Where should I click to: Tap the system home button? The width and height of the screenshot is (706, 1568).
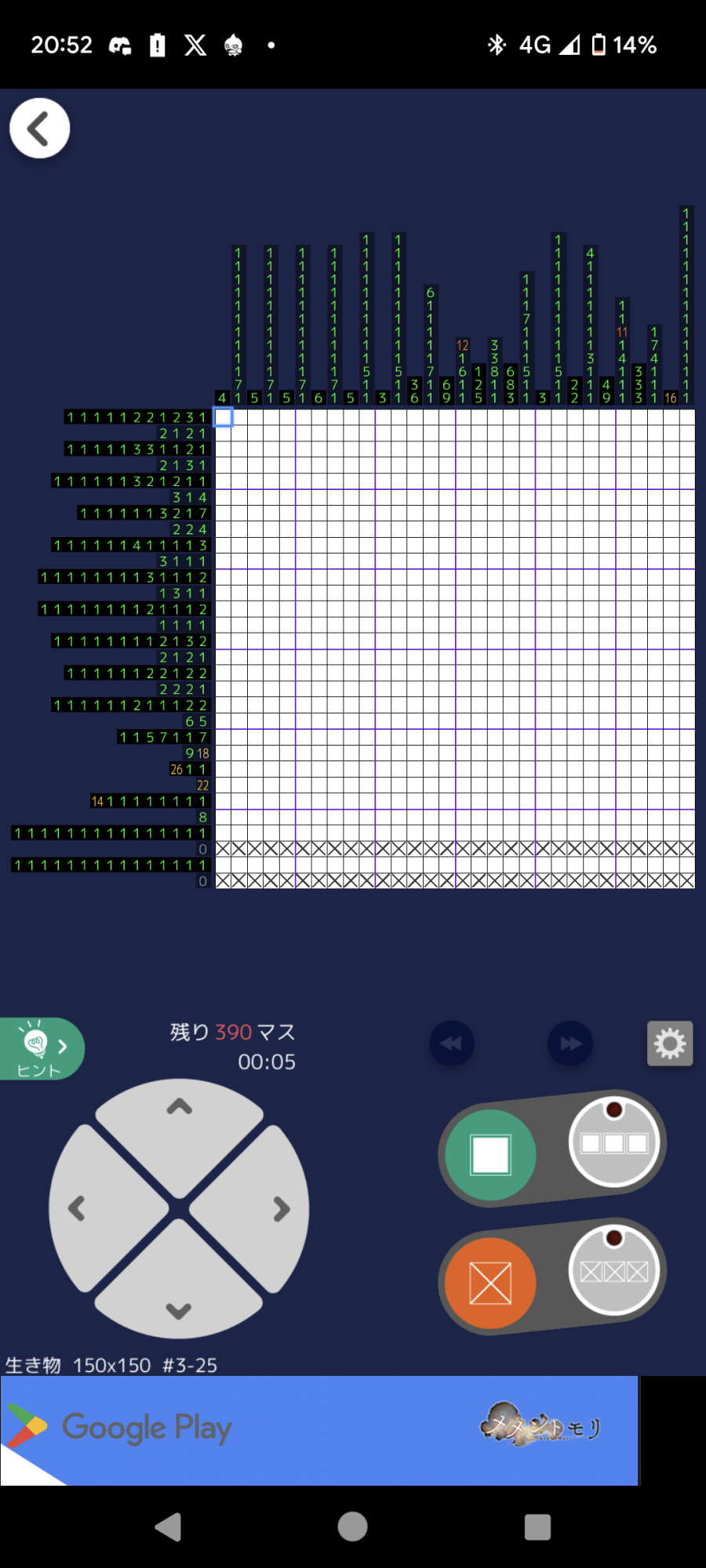(352, 1526)
